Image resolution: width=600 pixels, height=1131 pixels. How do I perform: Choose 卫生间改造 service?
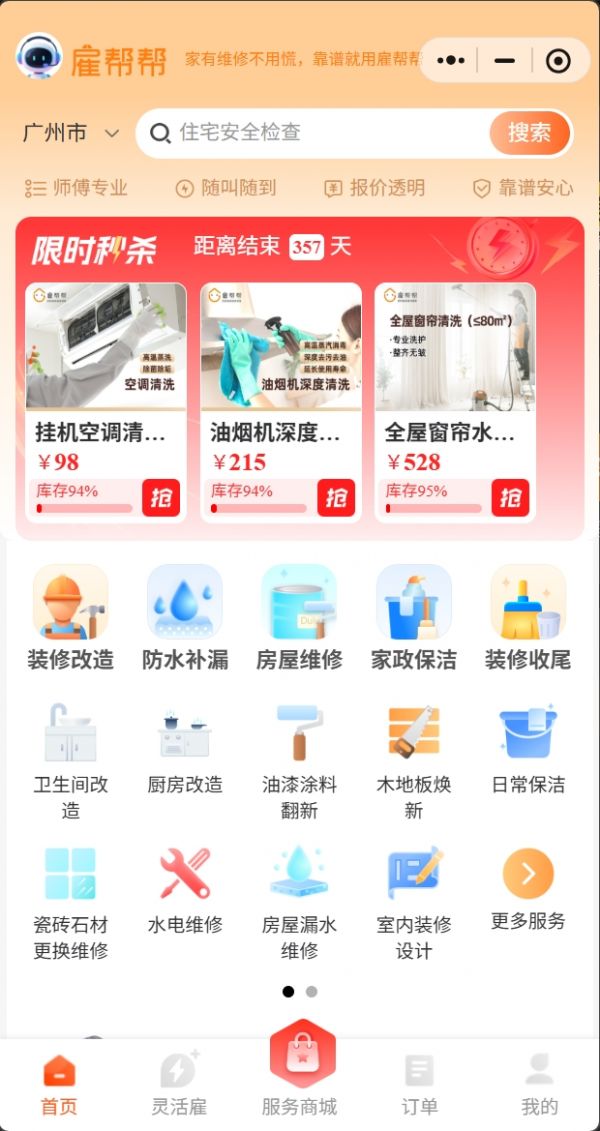(71, 762)
